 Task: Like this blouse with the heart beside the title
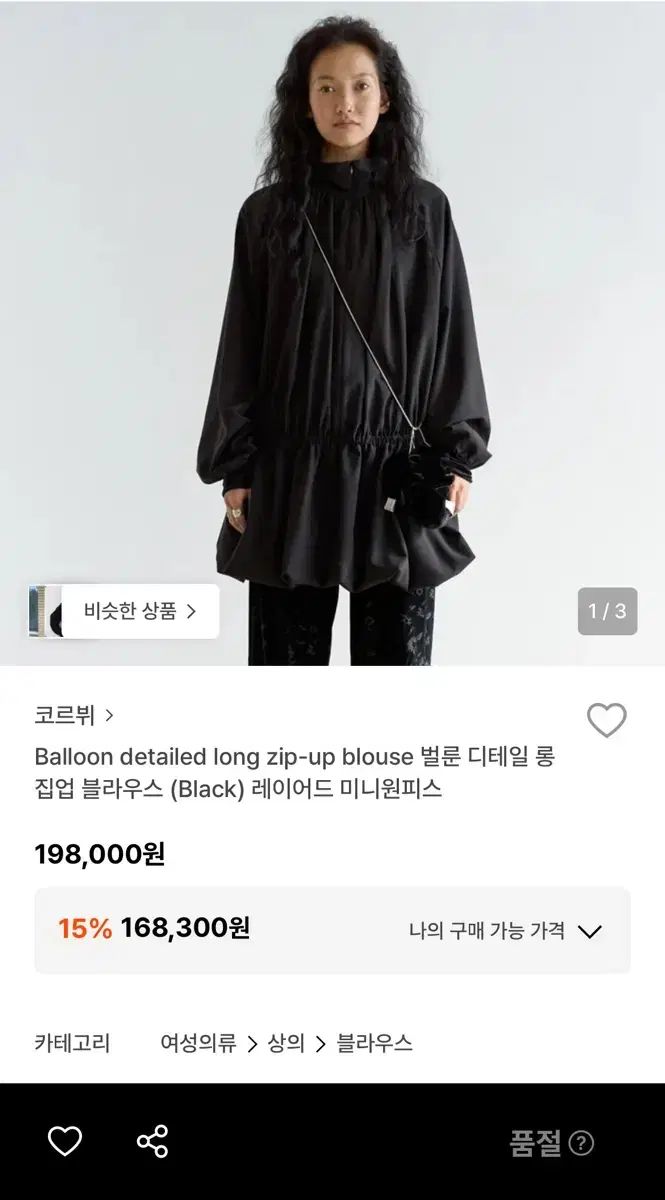606,721
